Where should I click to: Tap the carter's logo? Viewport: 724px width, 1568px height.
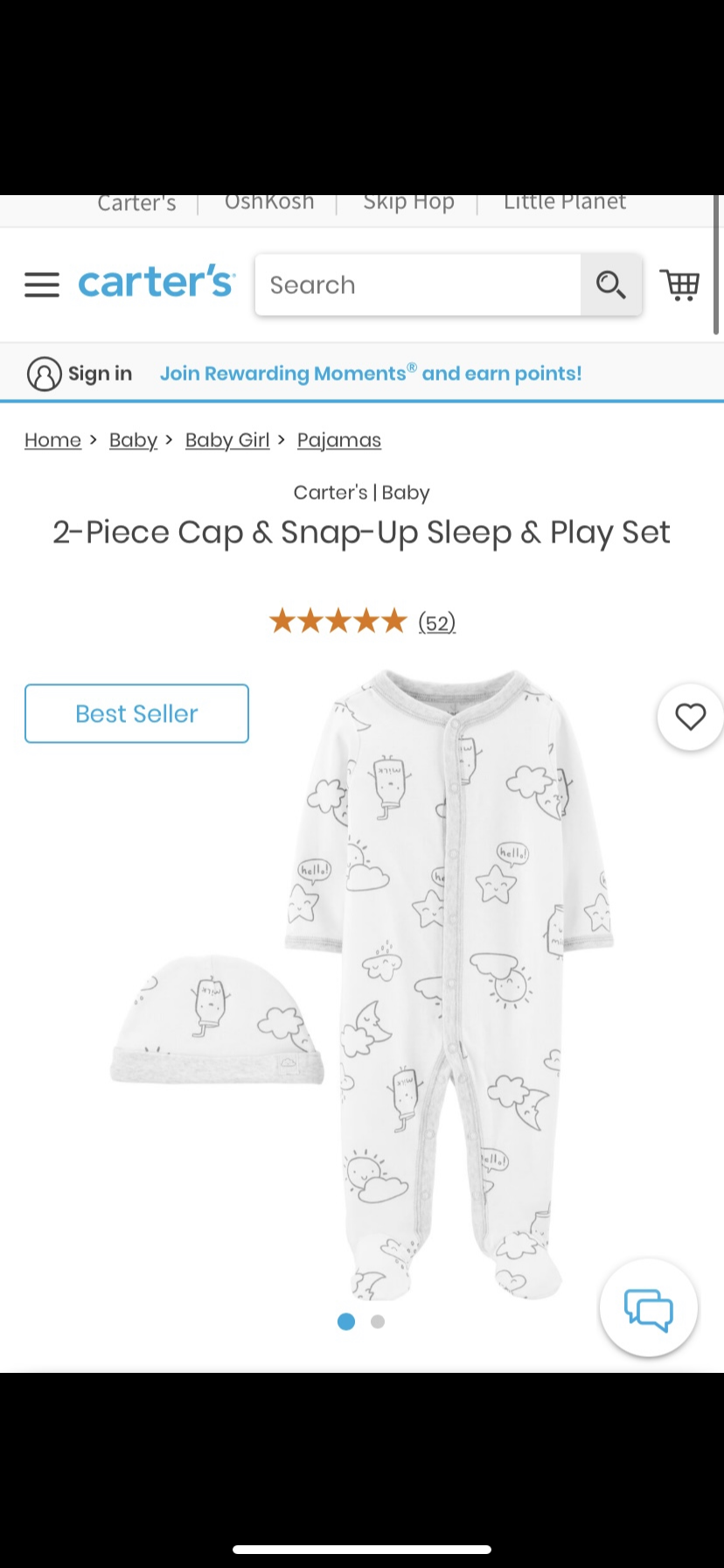click(157, 283)
